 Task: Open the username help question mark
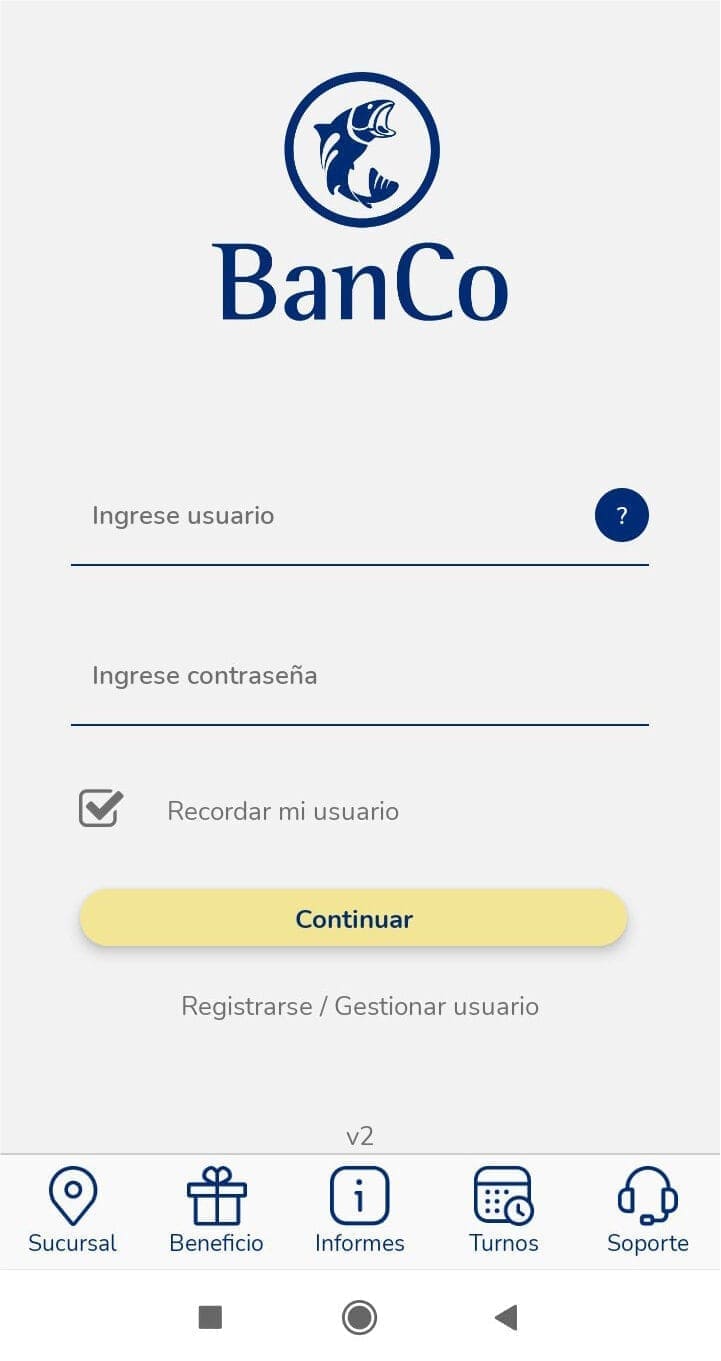(x=621, y=516)
